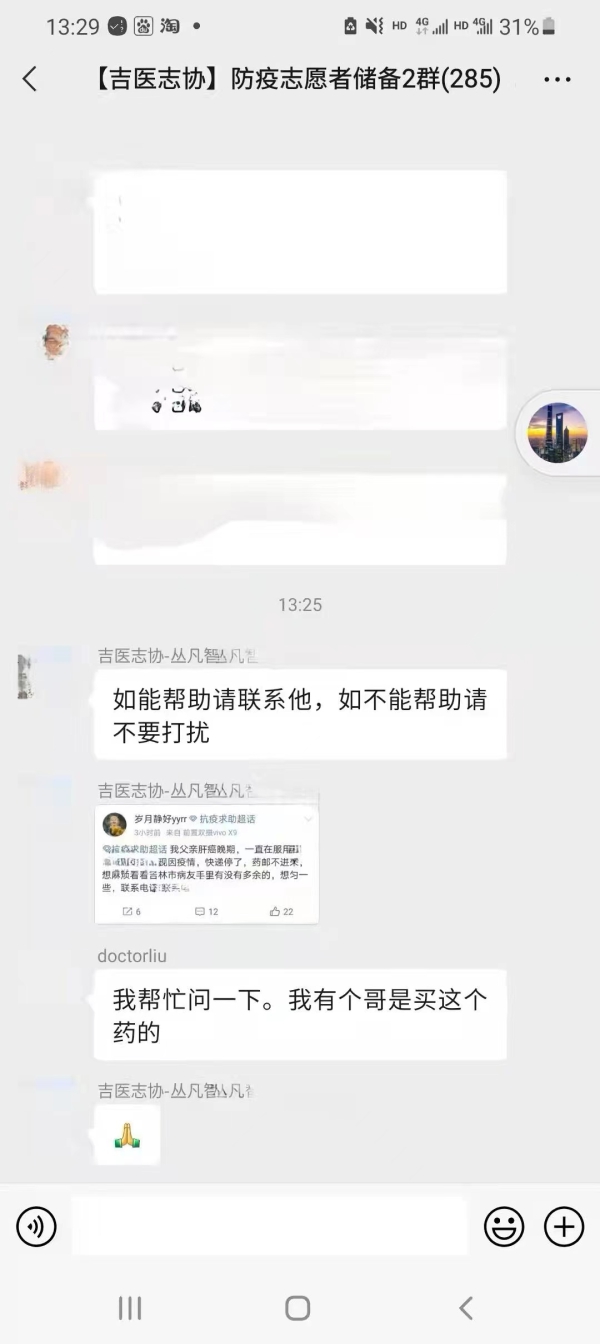Screen dimensions: 600x1344
Task: Tap the floating city skyline bubble
Action: [557, 432]
